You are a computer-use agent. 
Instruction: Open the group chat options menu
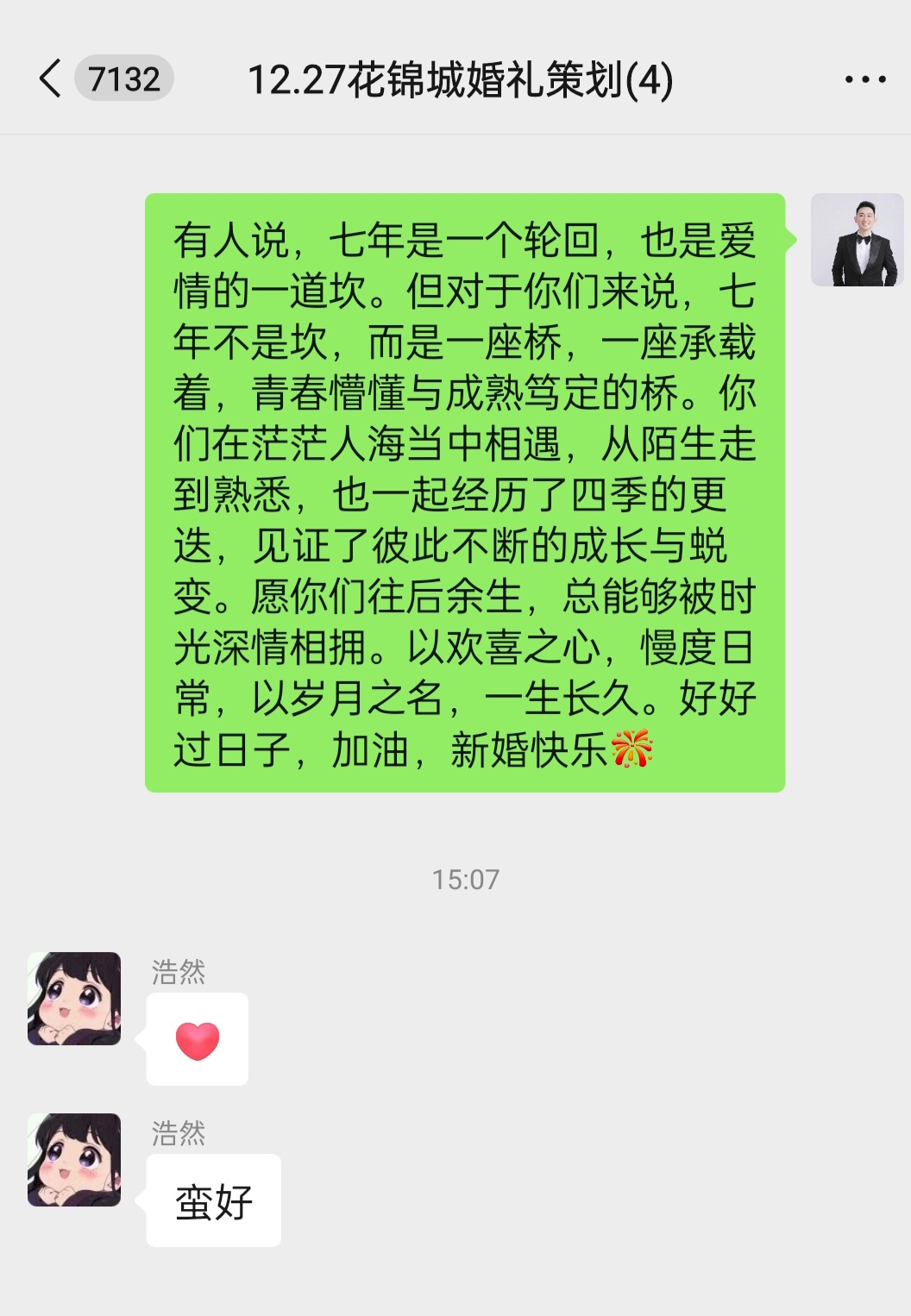(864, 79)
